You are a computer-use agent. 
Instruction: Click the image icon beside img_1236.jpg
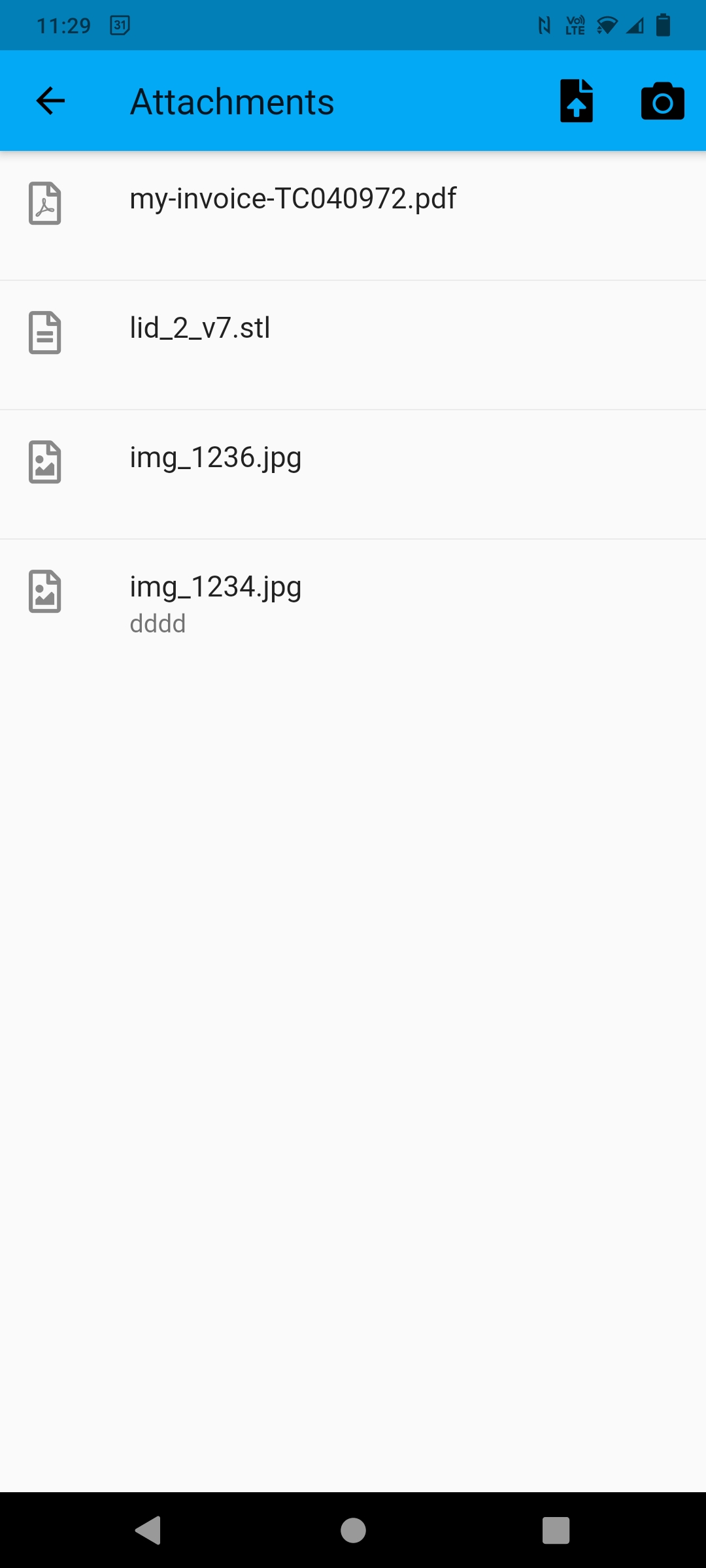(x=44, y=463)
